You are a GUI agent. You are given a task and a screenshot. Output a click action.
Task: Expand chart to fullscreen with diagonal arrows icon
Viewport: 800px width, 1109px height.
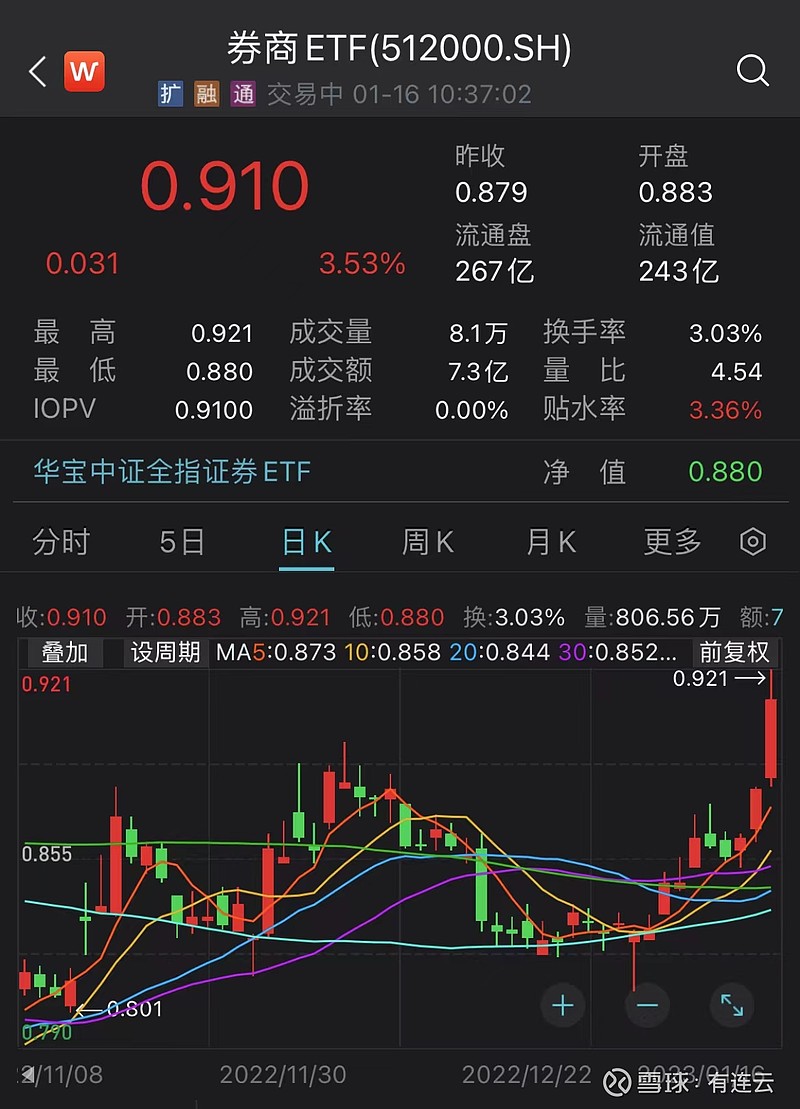point(731,1005)
